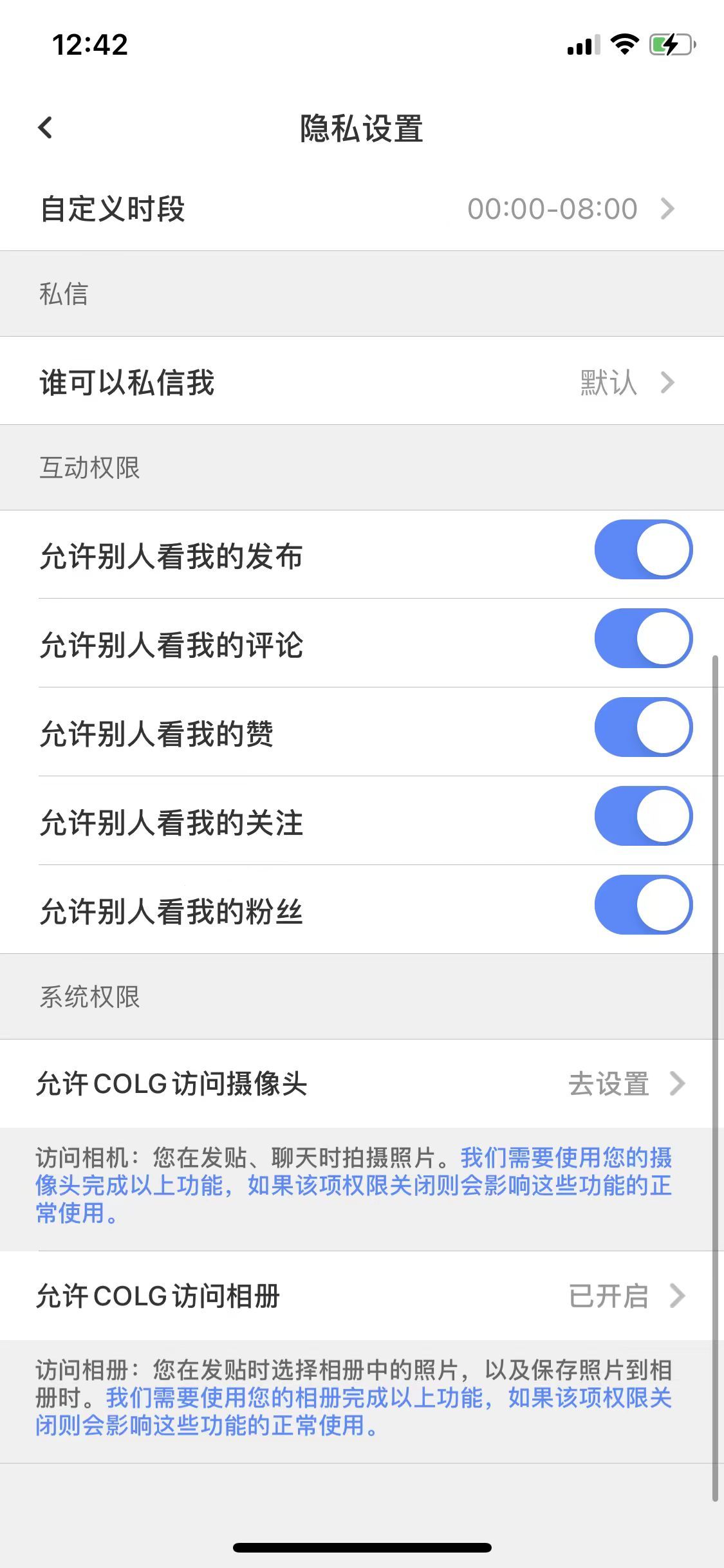This screenshot has height=1568, width=724.
Task: Toggle 允许别人看我的关注 switch
Action: 643,816
